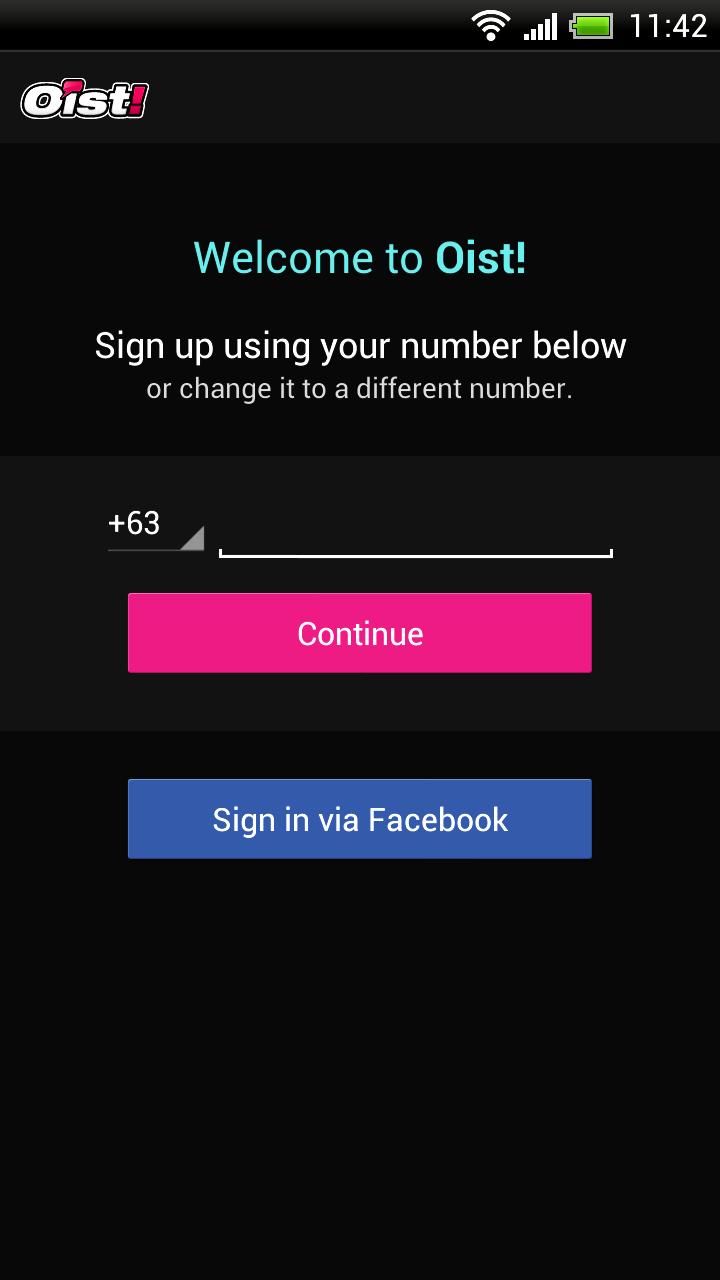
Task: Sign in via Facebook
Action: [359, 819]
